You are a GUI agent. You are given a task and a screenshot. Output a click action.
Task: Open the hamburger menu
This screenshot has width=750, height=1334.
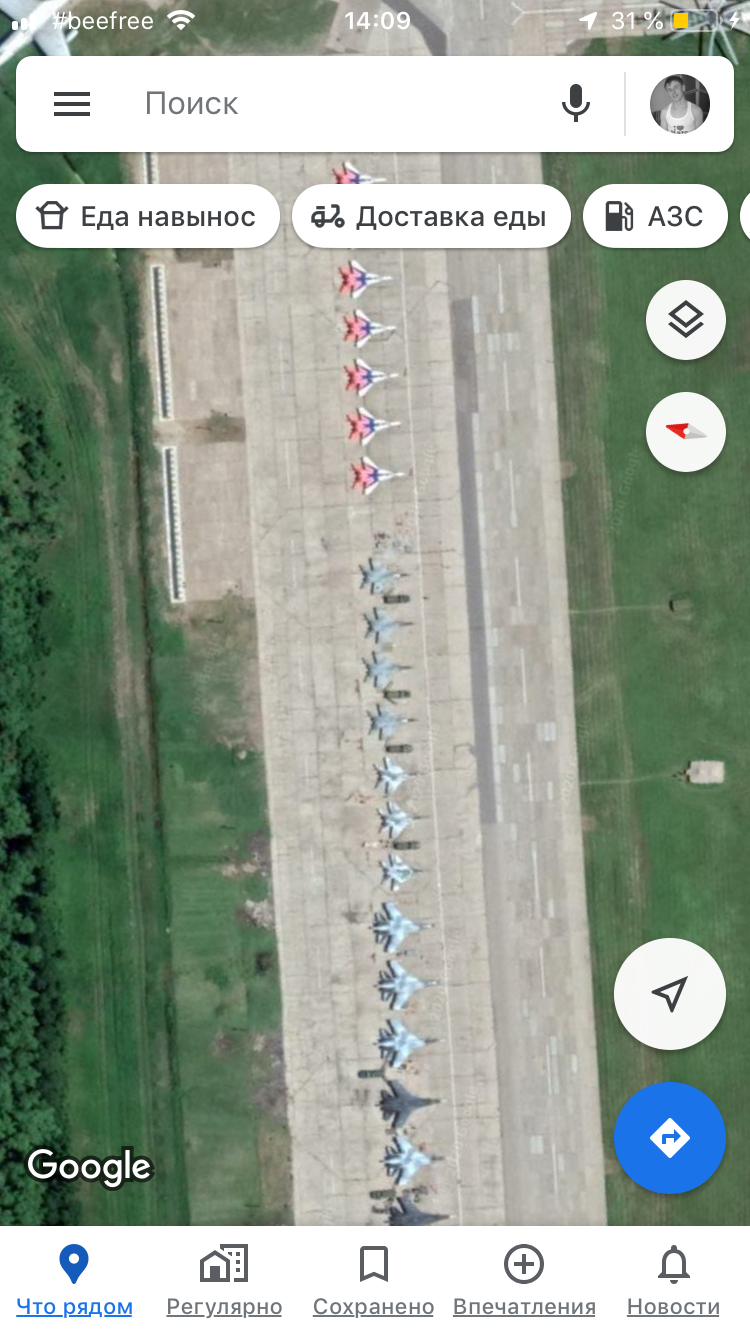coord(72,104)
